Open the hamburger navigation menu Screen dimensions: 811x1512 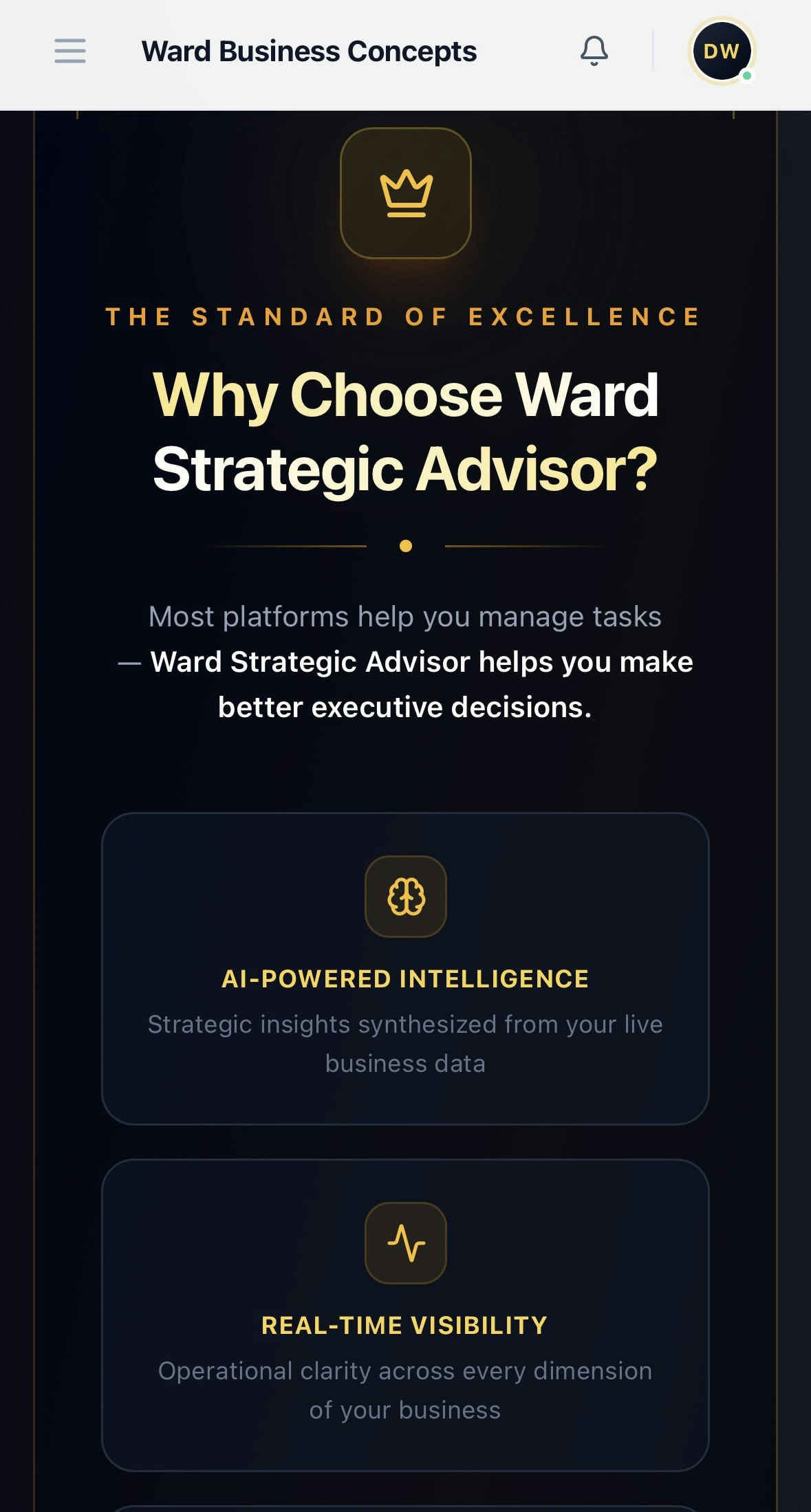[x=69, y=51]
